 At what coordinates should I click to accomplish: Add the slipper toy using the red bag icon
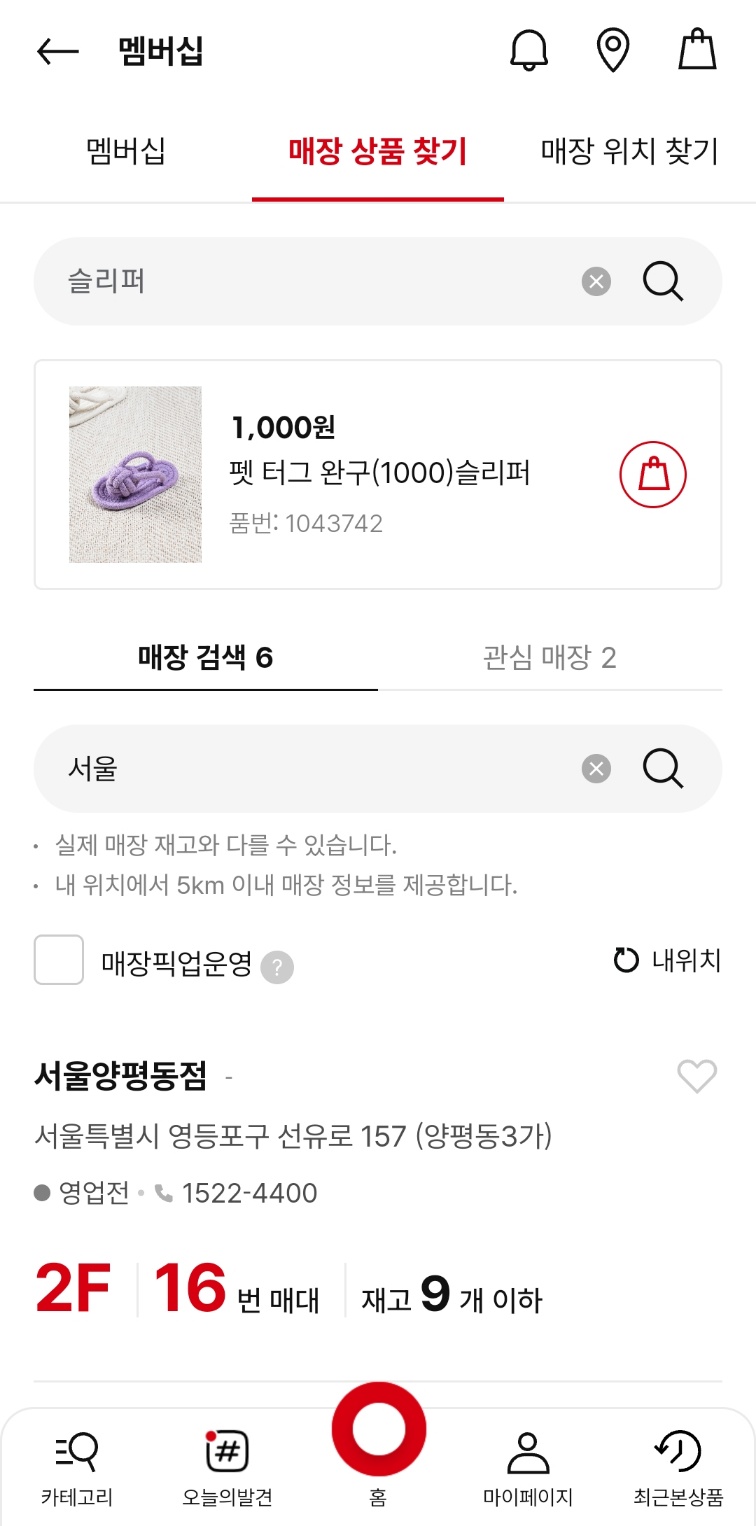tap(651, 474)
